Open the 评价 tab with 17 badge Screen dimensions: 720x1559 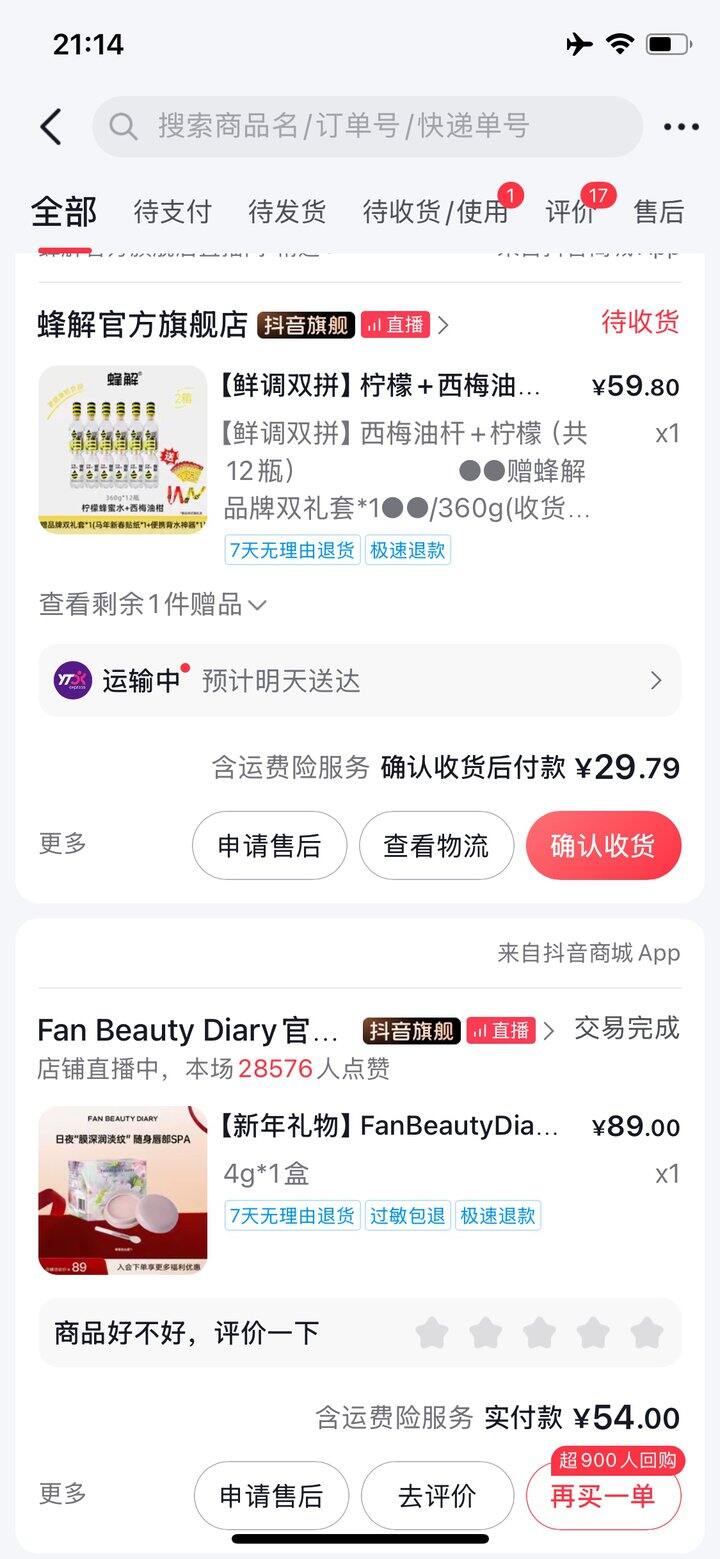[573, 212]
